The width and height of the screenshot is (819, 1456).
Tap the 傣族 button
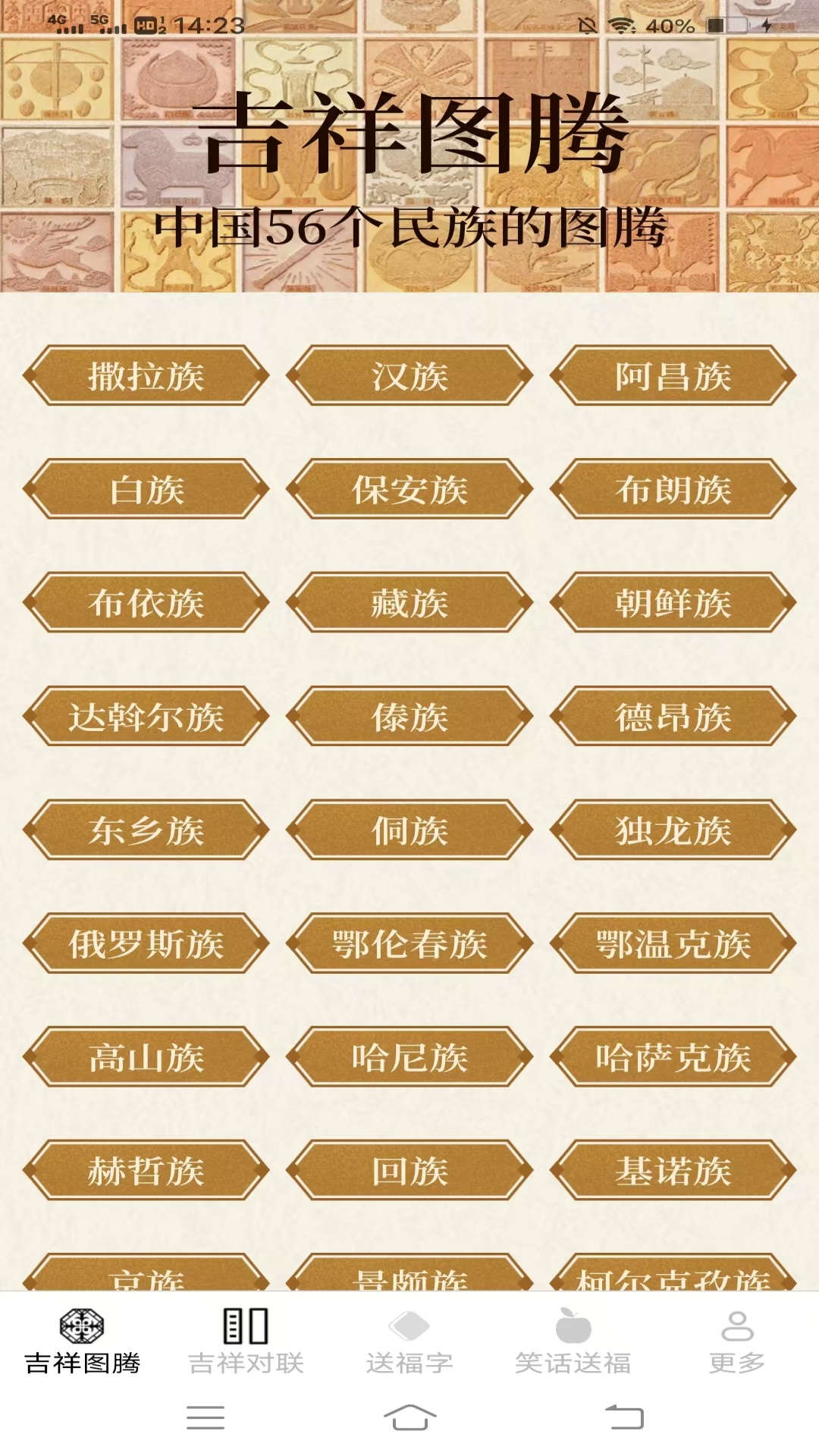[x=409, y=717]
